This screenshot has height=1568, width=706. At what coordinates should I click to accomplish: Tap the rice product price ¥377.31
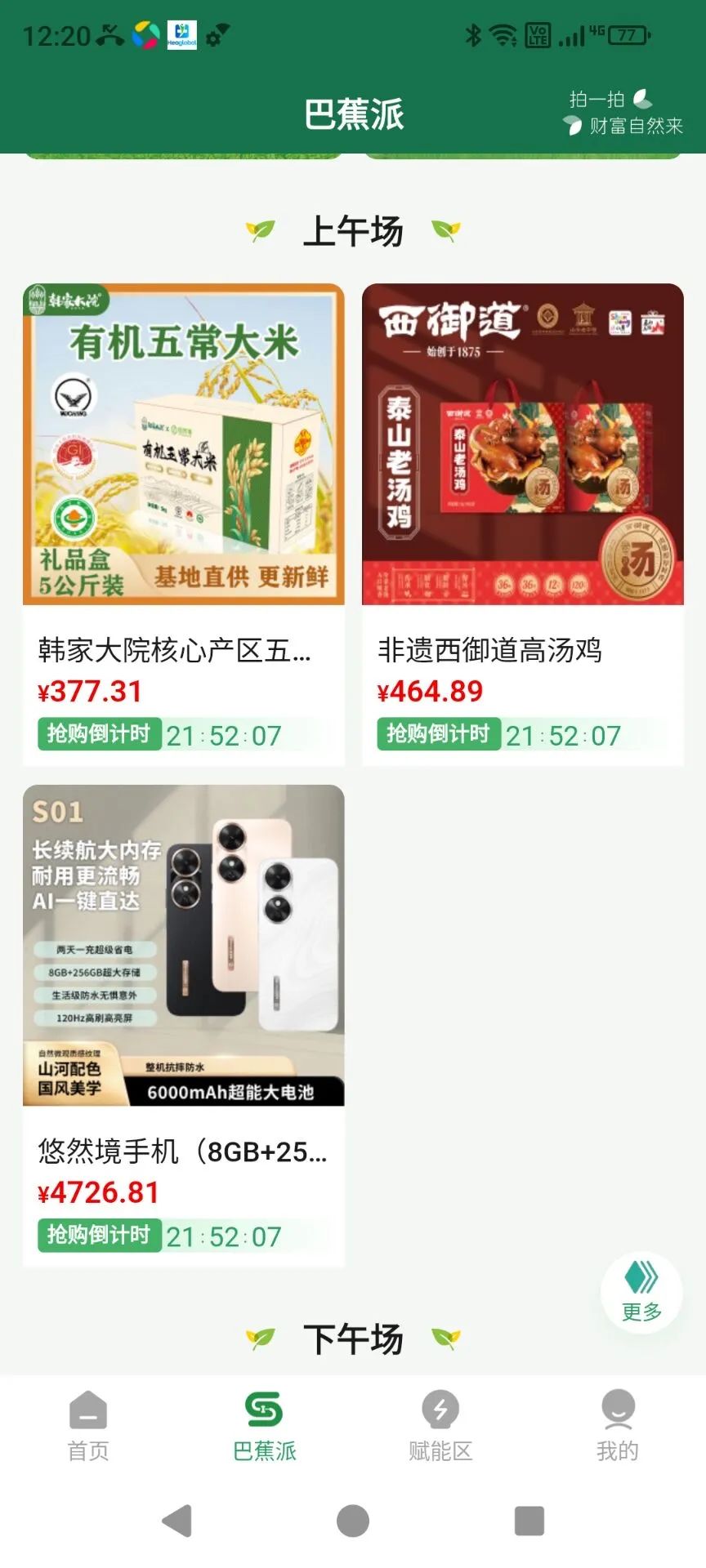pos(90,693)
